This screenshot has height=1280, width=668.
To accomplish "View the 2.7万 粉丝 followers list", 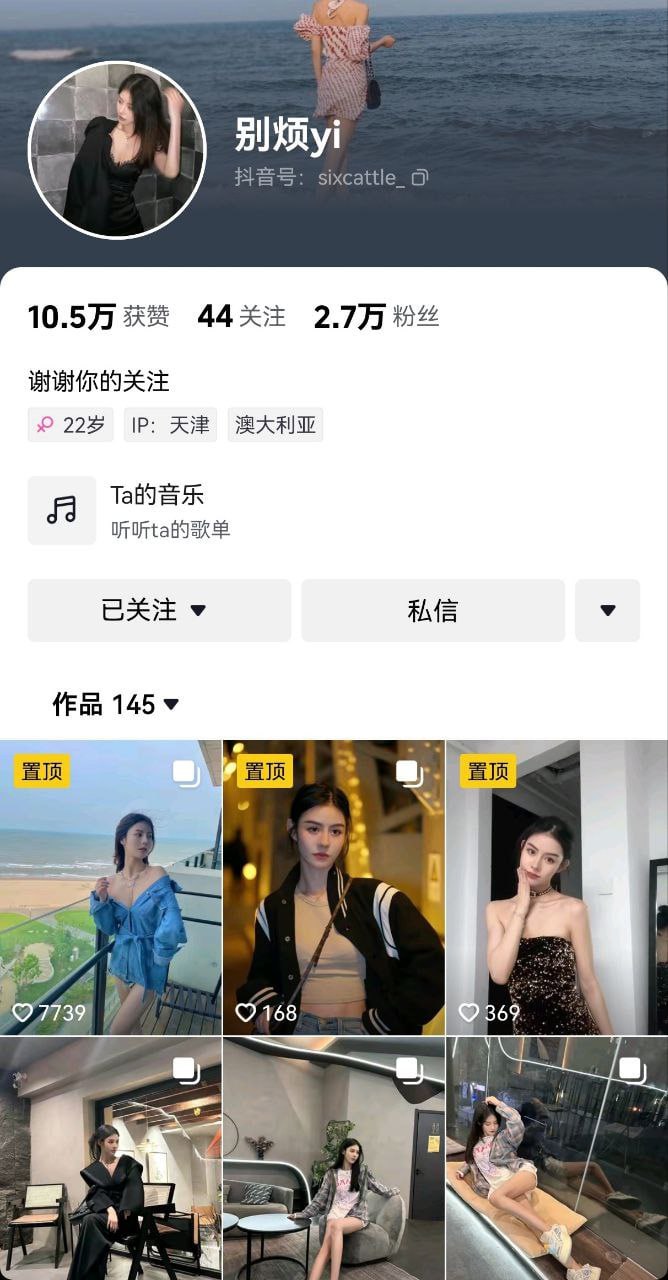I will click(x=376, y=317).
